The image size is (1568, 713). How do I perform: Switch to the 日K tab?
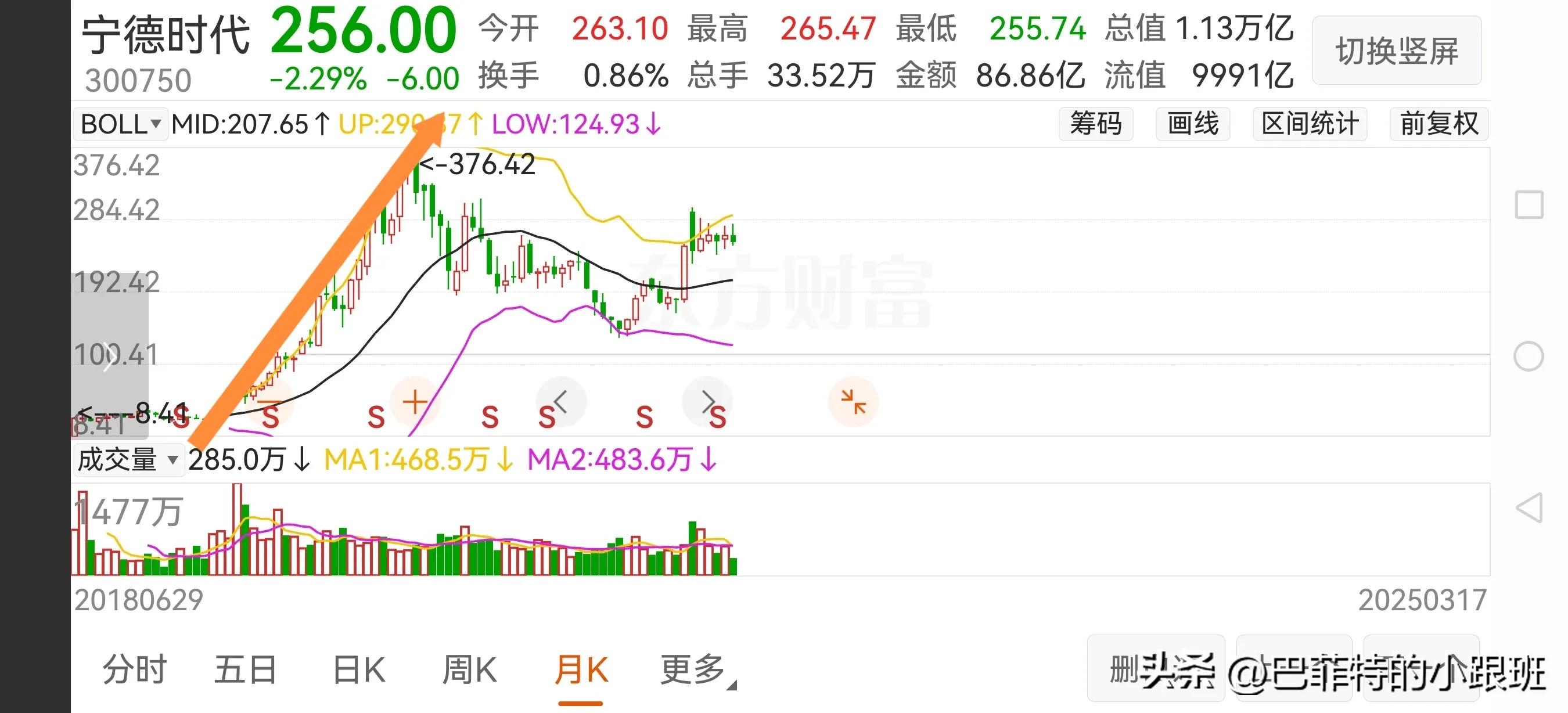tap(359, 670)
